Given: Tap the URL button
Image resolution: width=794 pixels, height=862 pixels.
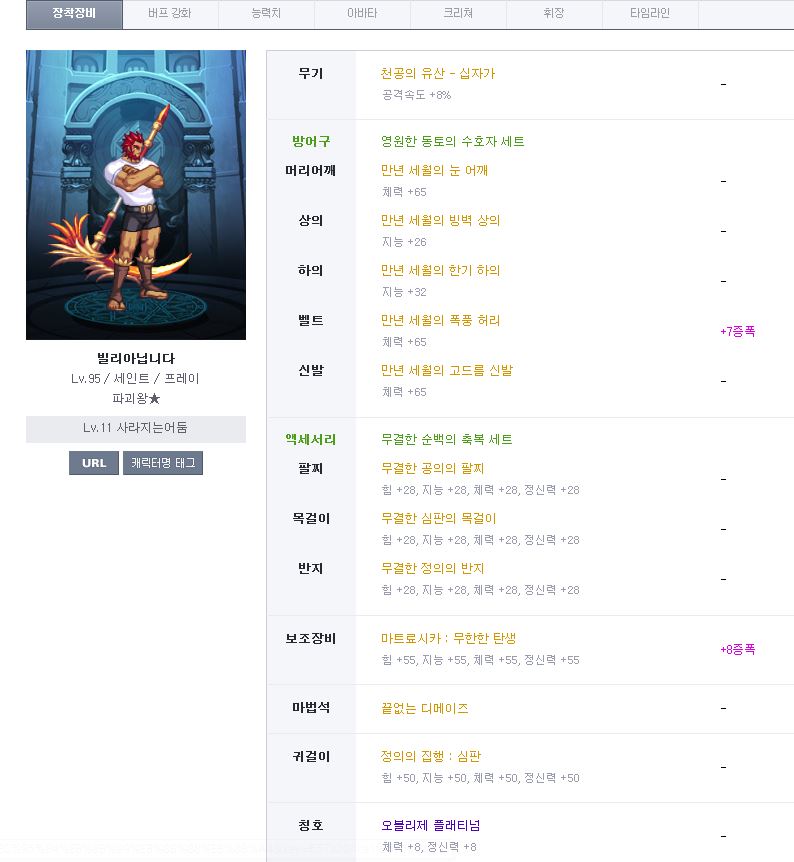Looking at the screenshot, I should 94,463.
